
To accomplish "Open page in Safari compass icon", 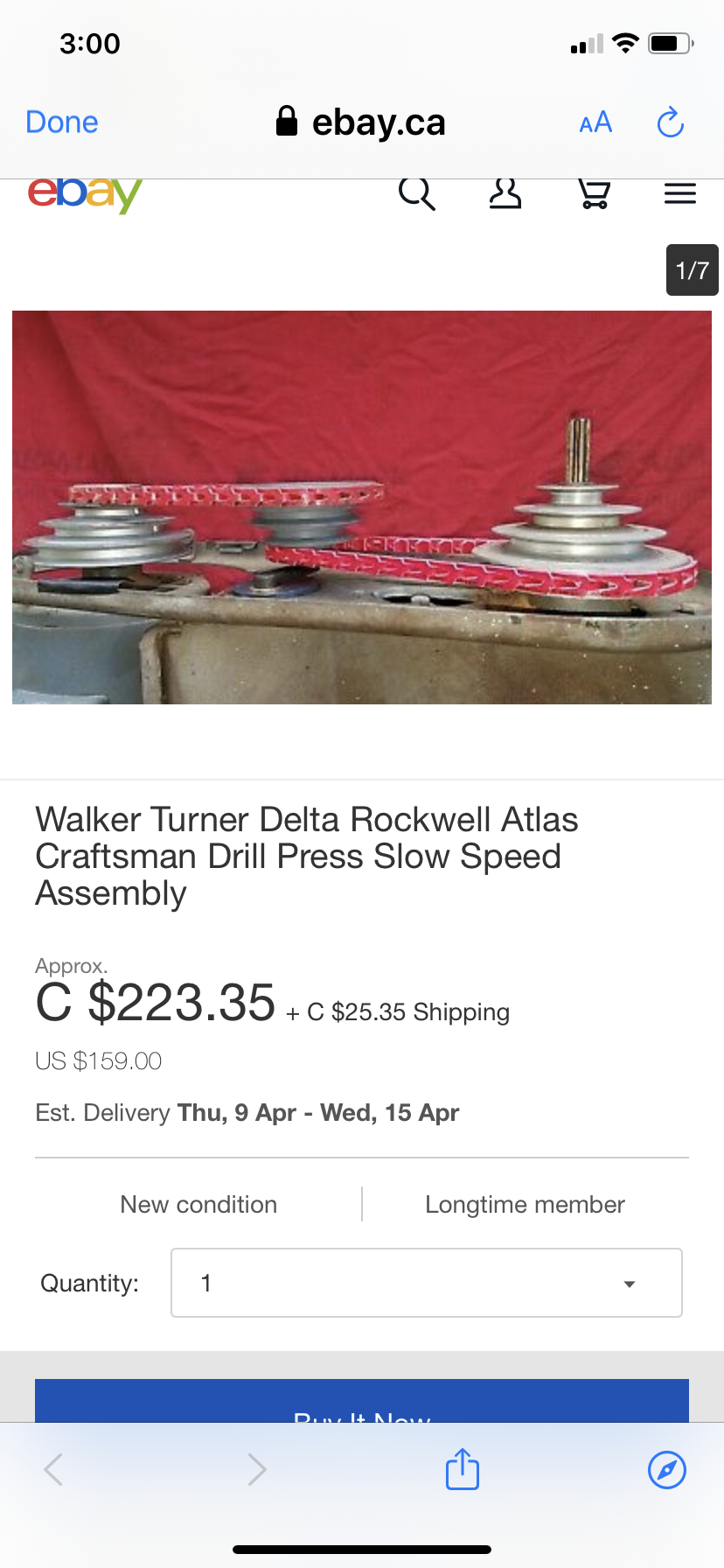I will click(x=666, y=1469).
